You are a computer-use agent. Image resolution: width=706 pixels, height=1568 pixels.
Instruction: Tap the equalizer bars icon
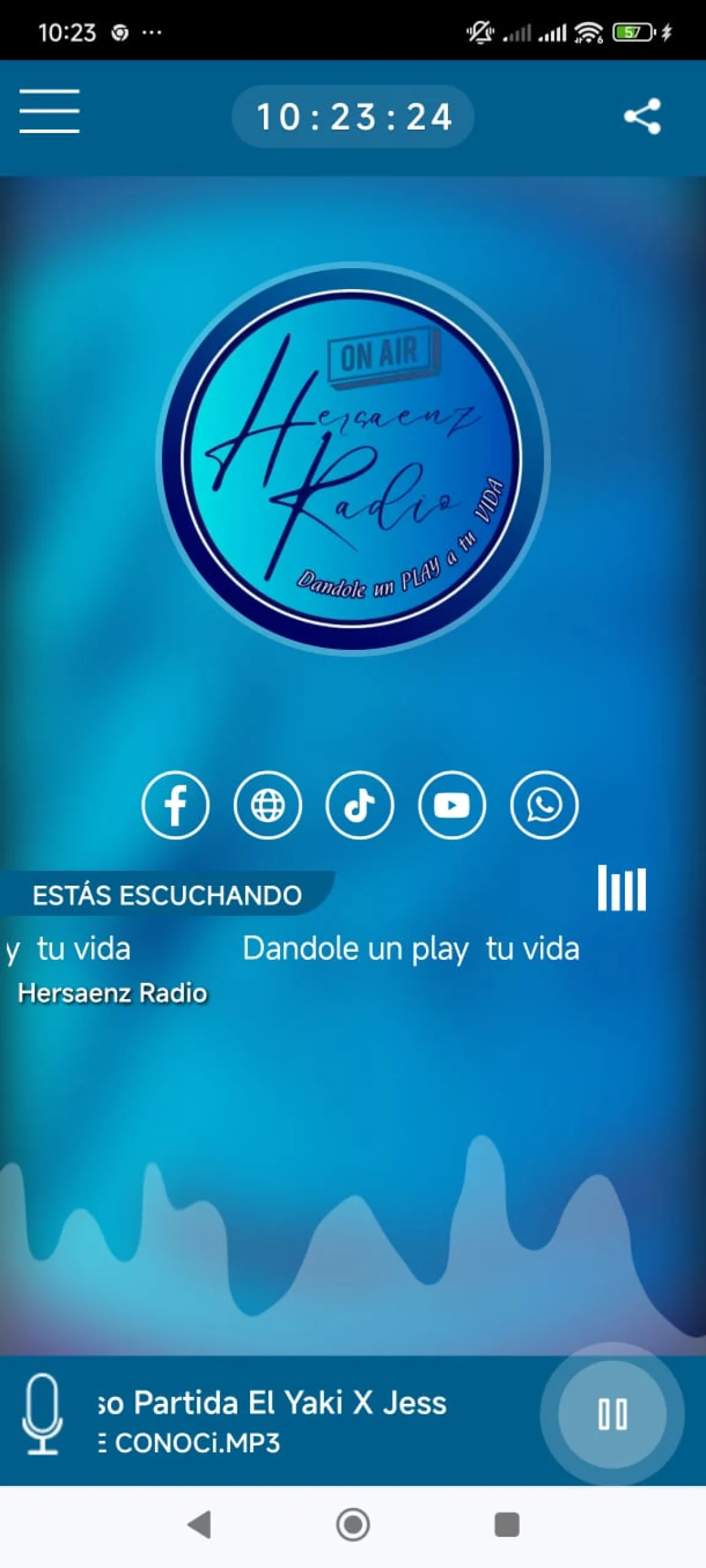pyautogui.click(x=621, y=888)
